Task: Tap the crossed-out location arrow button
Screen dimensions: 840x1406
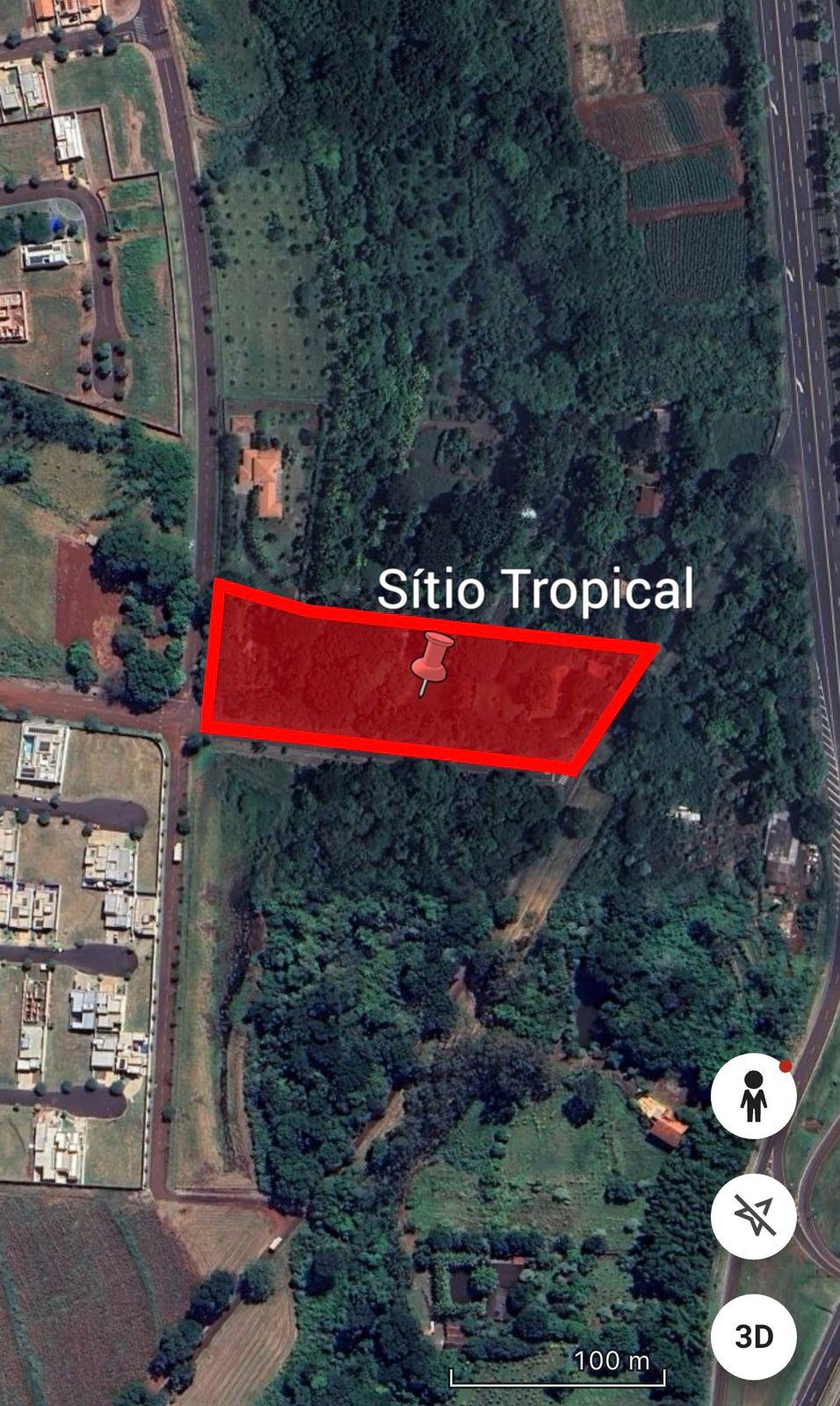Action: [x=753, y=1215]
